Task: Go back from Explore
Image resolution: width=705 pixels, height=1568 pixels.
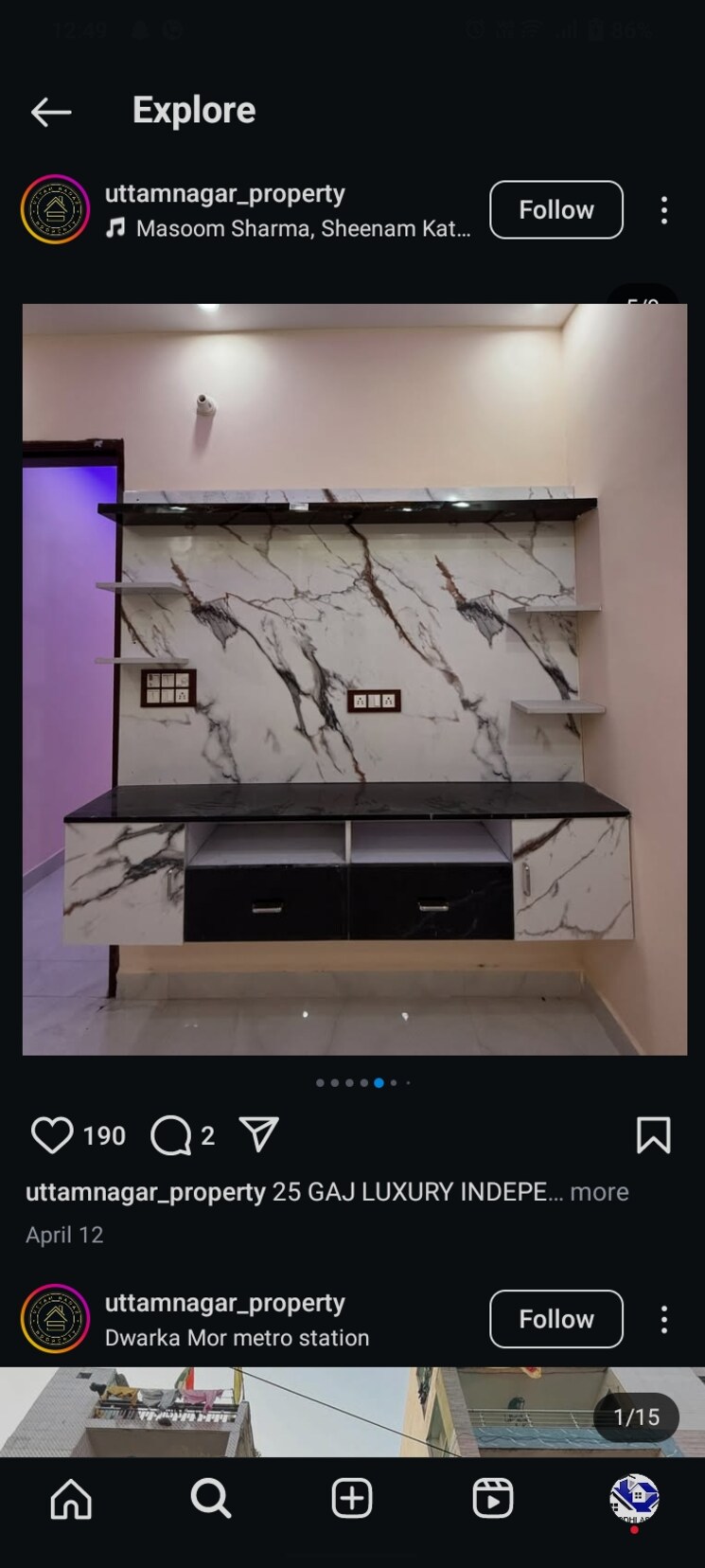Action: coord(51,112)
